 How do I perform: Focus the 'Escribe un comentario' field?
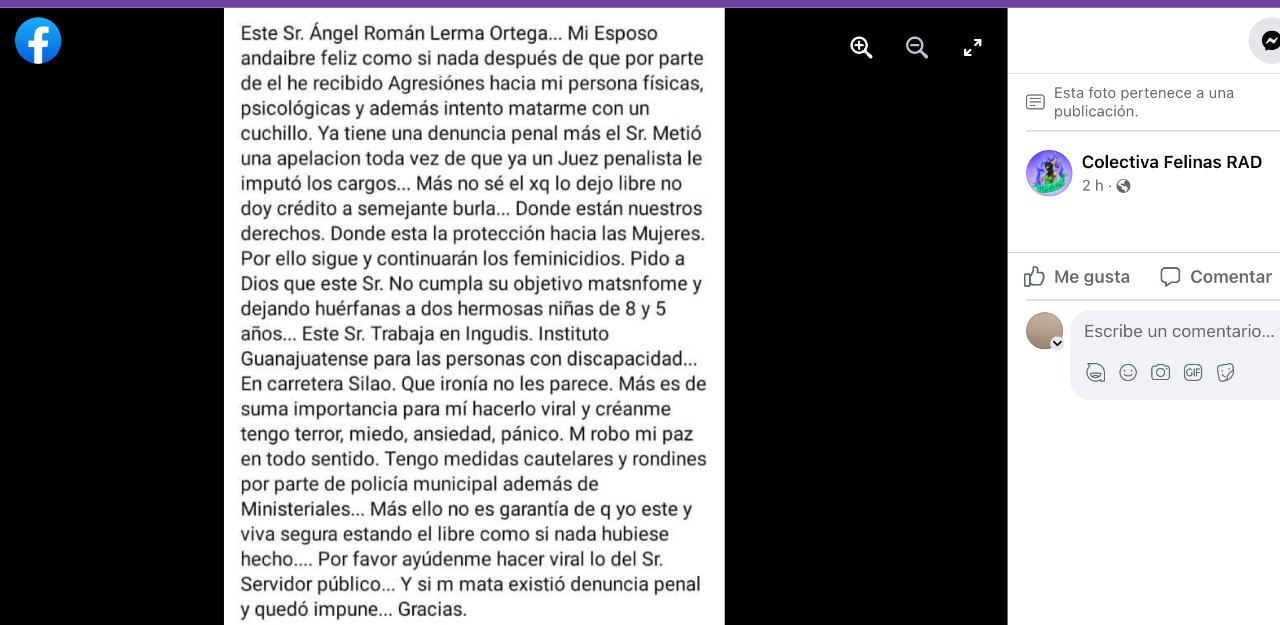click(1178, 331)
